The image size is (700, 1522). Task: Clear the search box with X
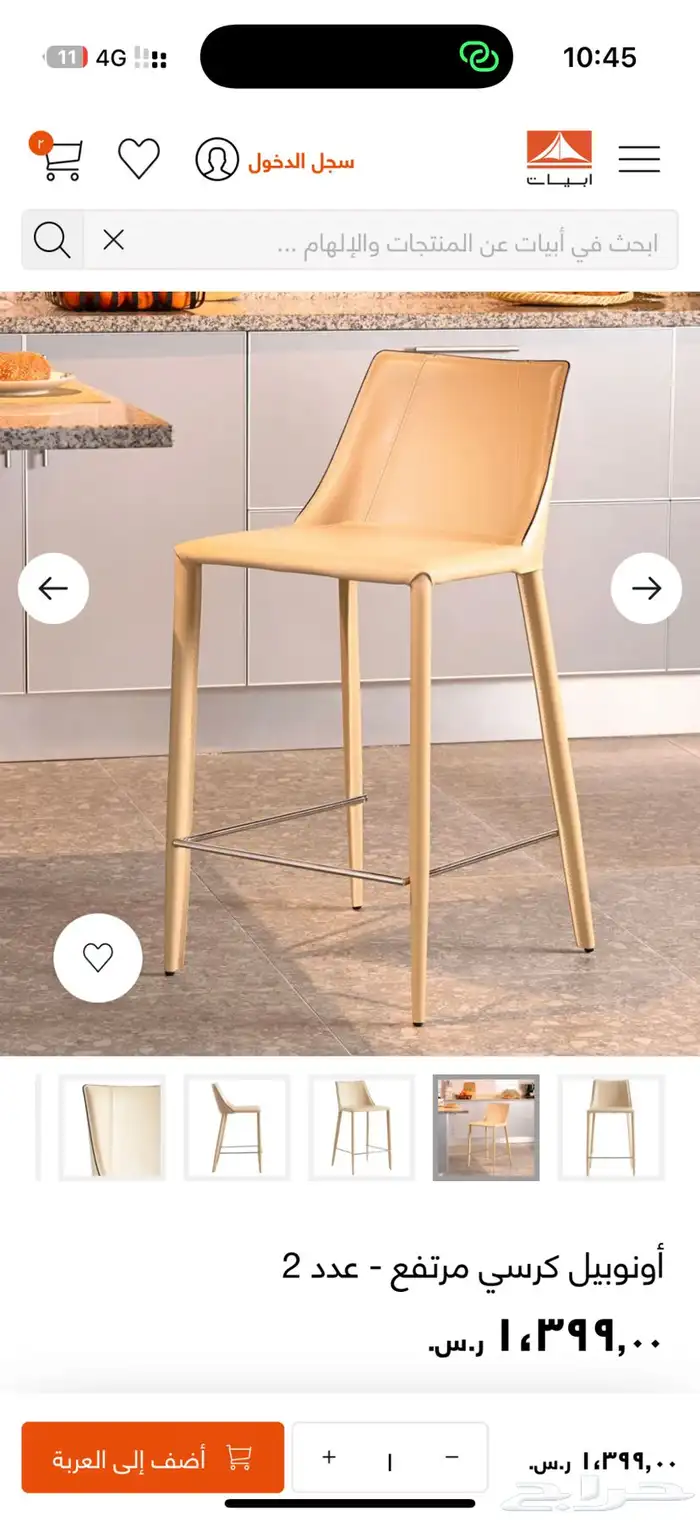[x=114, y=240]
